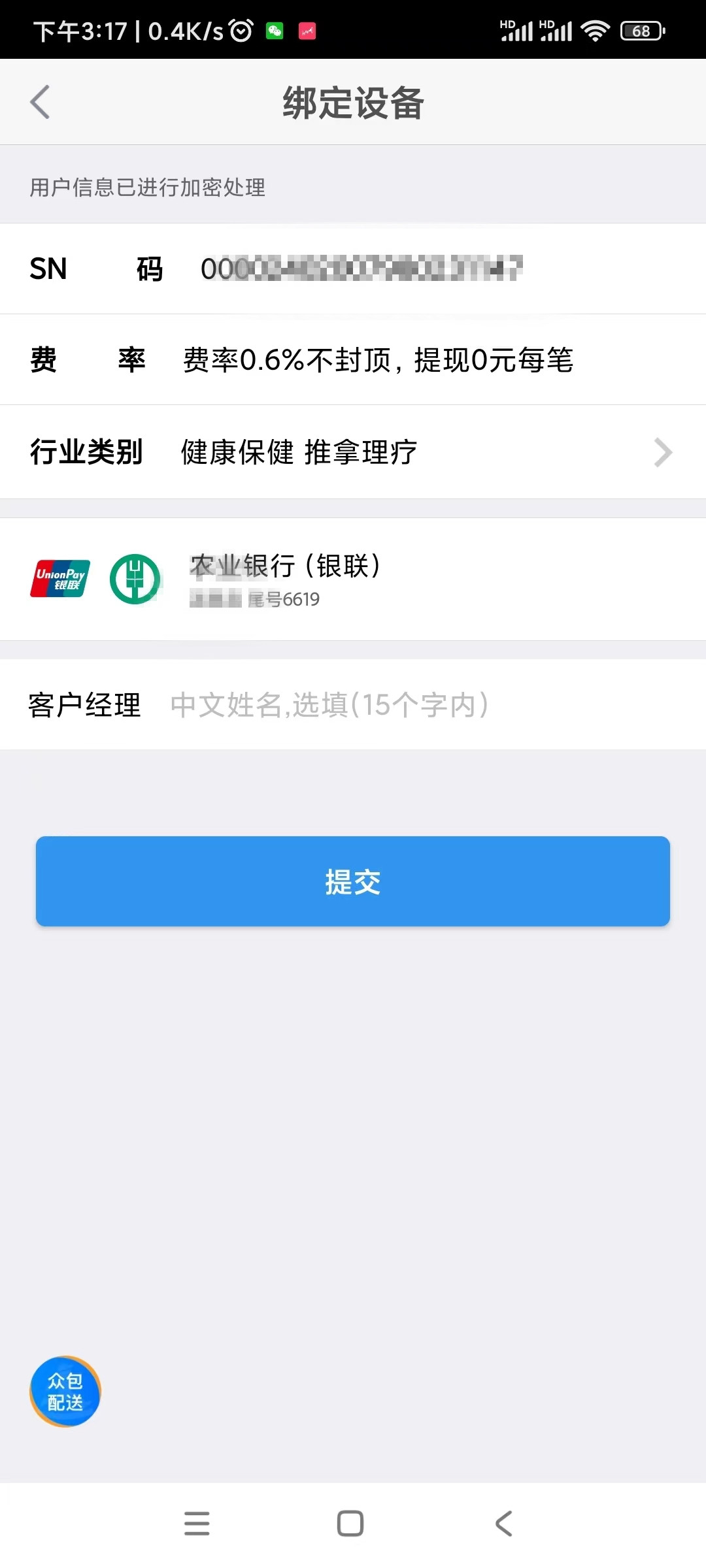This screenshot has width=706, height=1568.
Task: Go back from the 绑定设备 page
Action: [40, 102]
